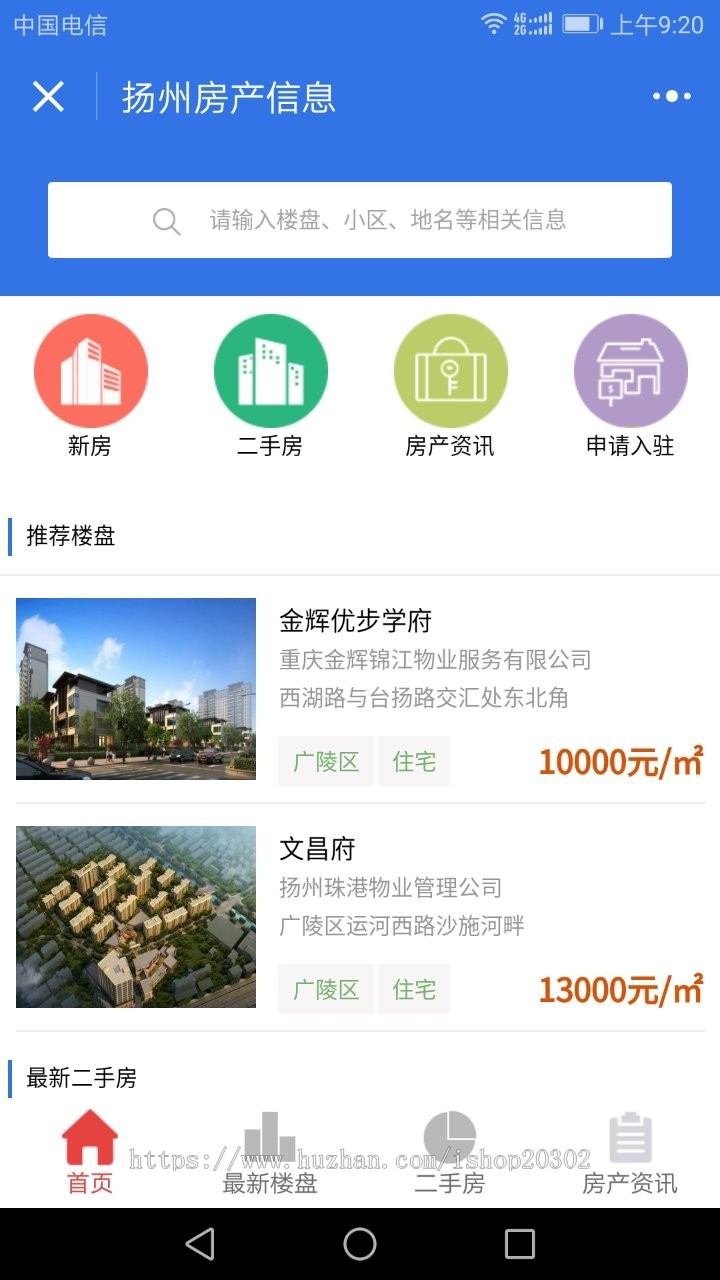Select the 广陵区 tag under 金辉优步学府
Viewport: 720px width, 1280px height.
tap(325, 761)
